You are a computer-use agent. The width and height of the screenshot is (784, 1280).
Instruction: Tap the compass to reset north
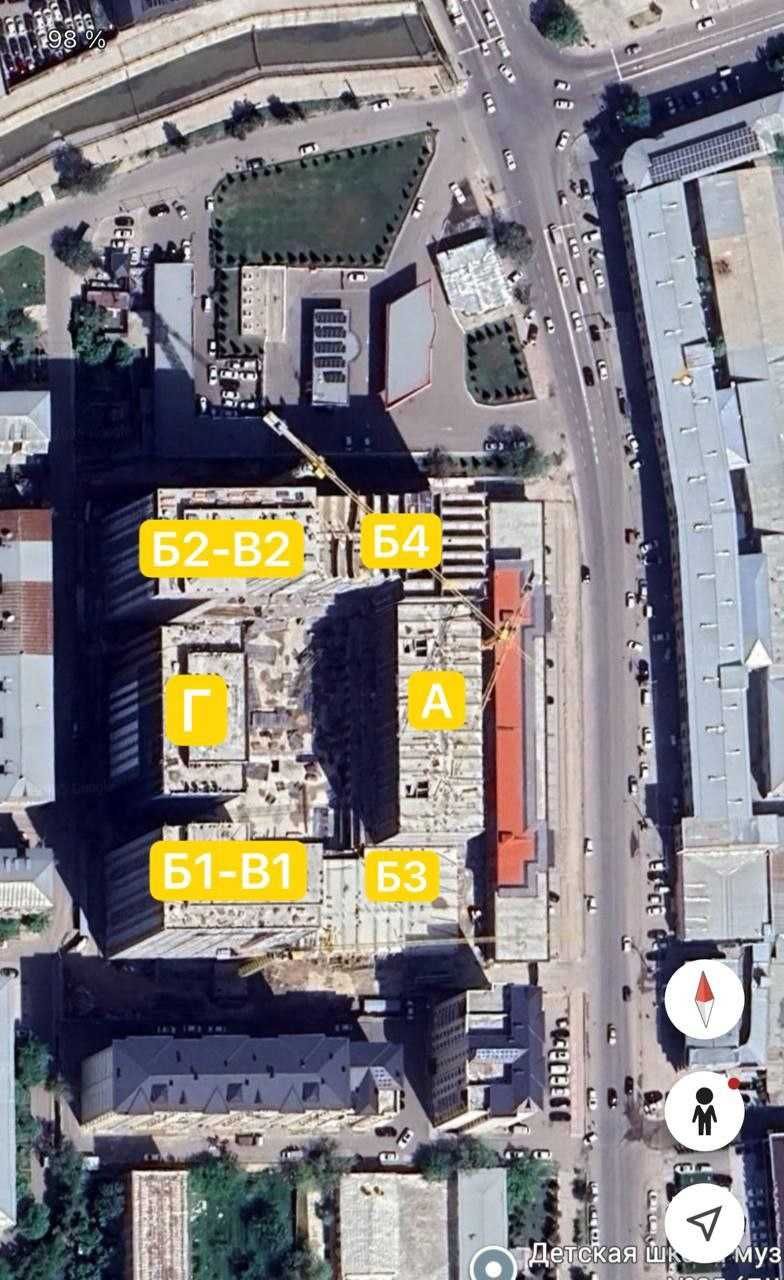coord(704,999)
